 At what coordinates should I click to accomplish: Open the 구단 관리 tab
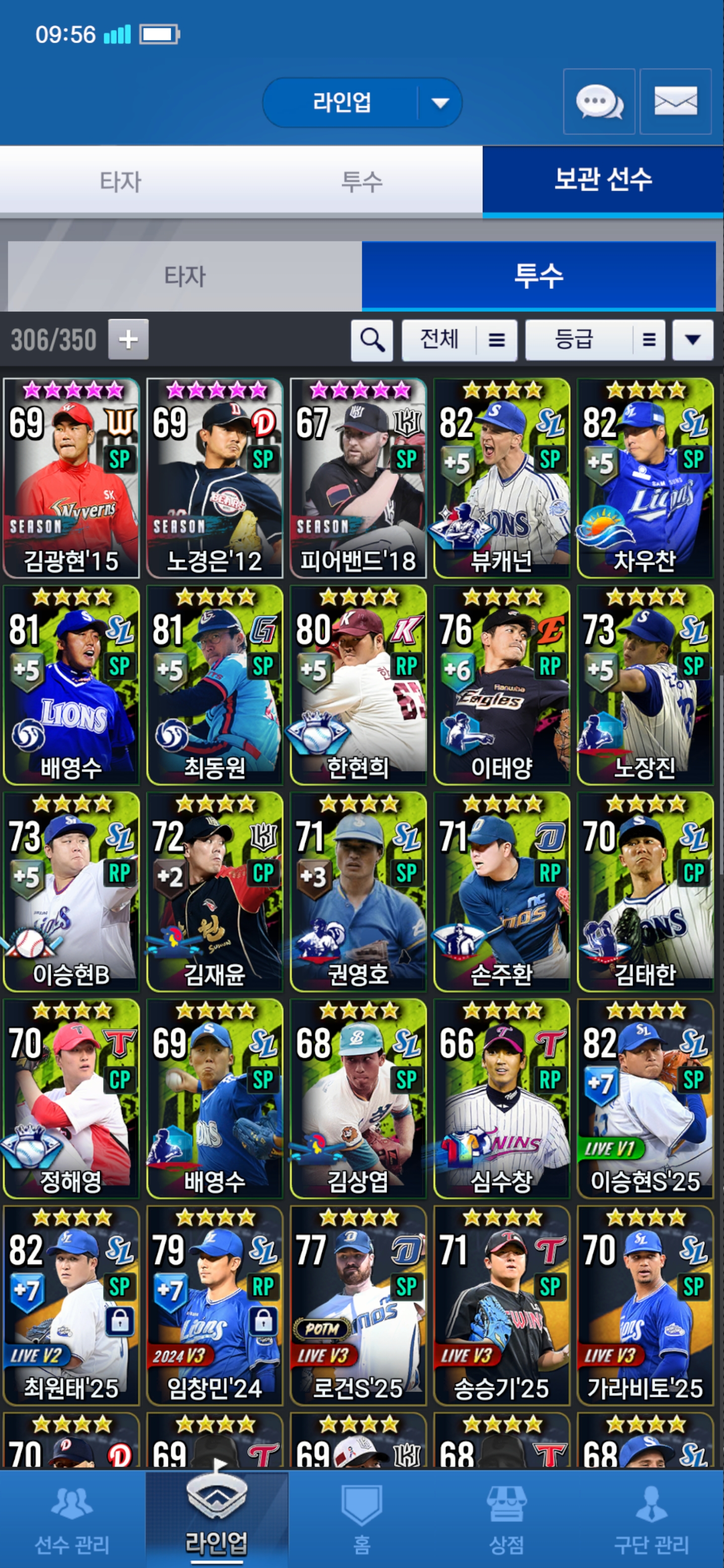(x=651, y=1519)
